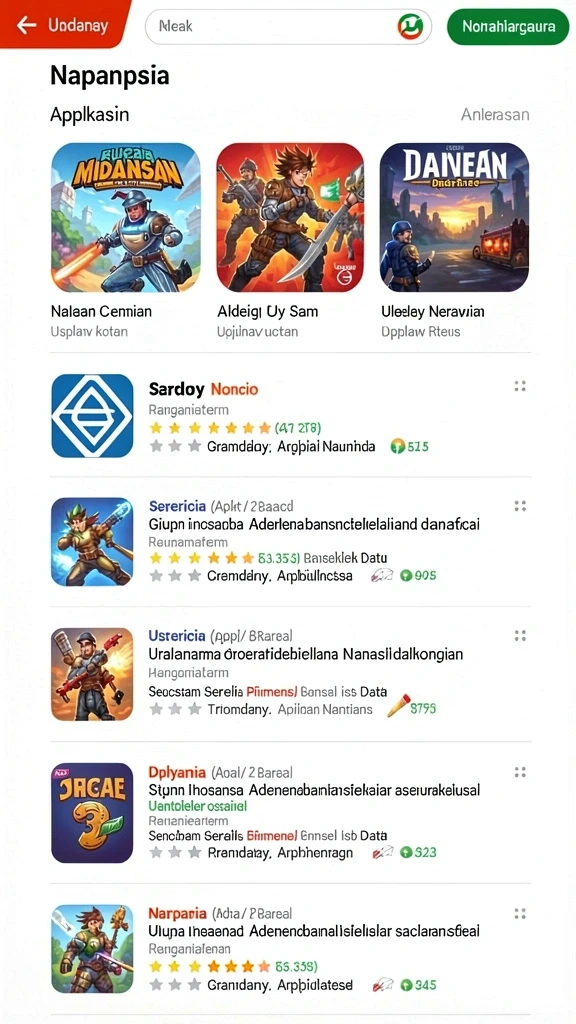Open the Anlerasan link
Viewport: 576px width, 1024px height.
point(495,115)
